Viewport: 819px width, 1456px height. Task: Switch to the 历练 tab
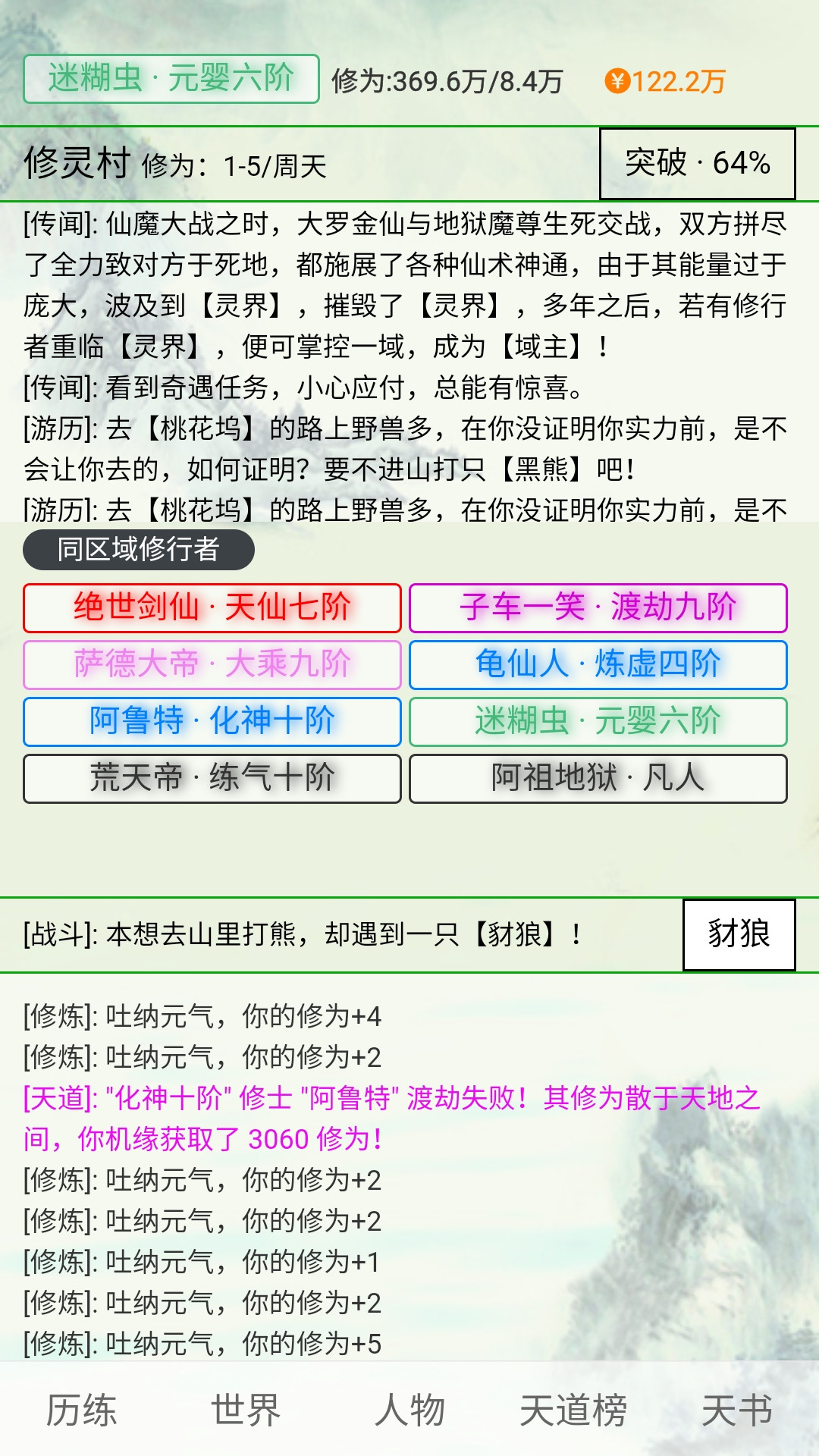click(x=82, y=1410)
